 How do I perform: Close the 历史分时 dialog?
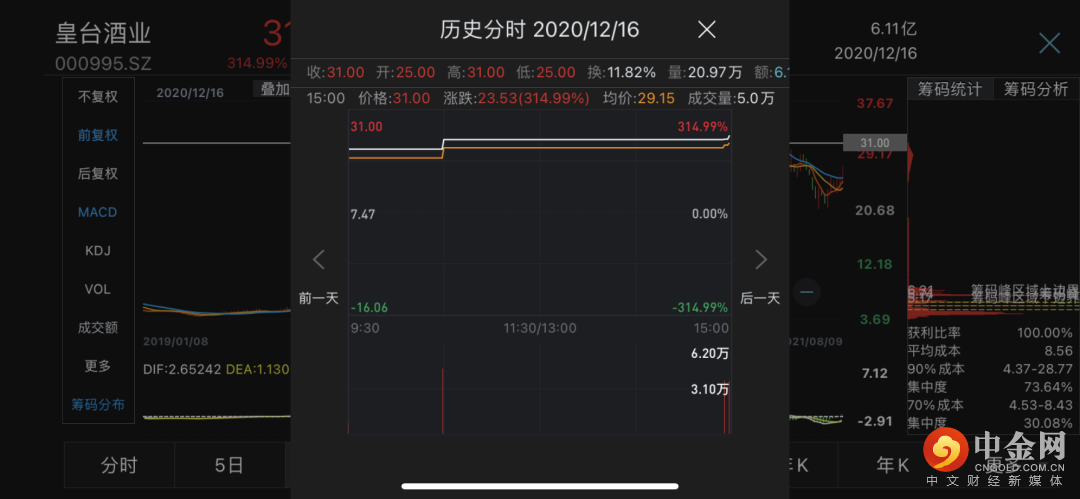tap(706, 30)
